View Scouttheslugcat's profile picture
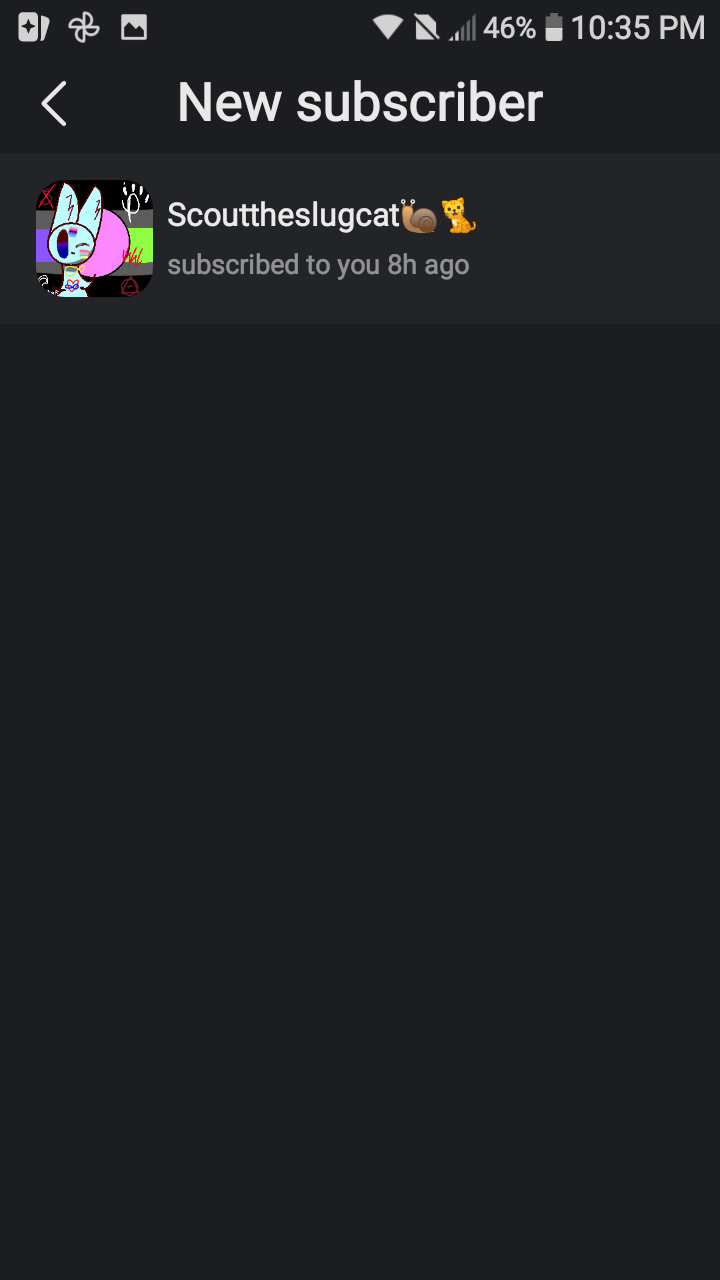Viewport: 720px width, 1280px height. pos(94,239)
